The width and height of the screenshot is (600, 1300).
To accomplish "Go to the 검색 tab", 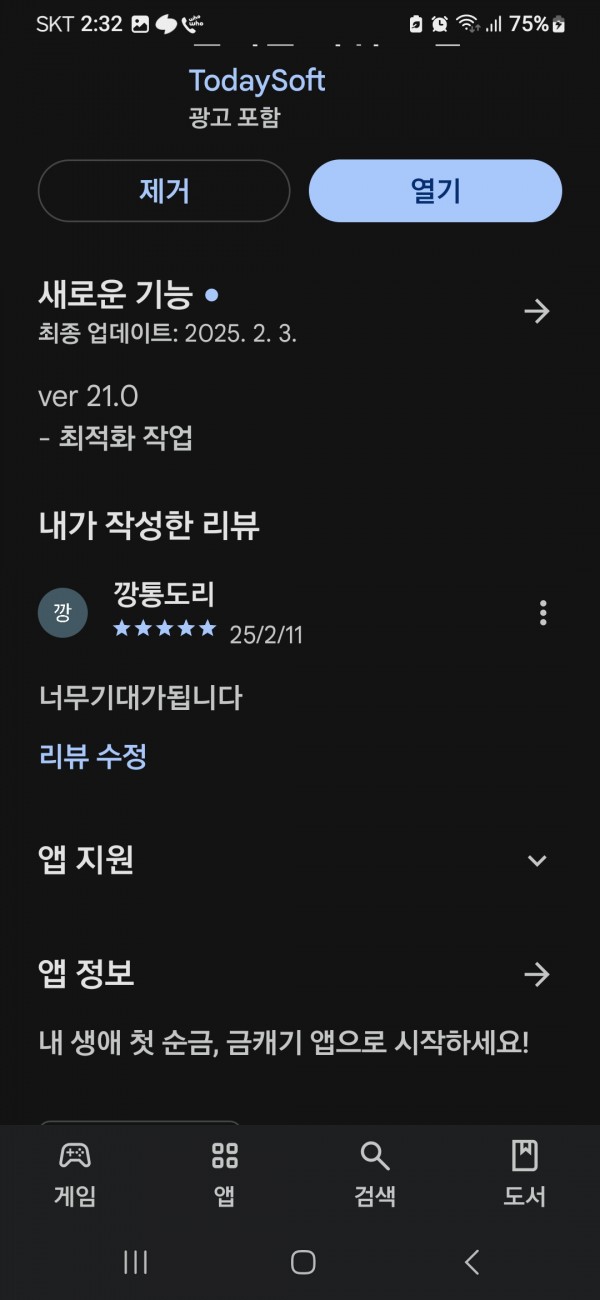I will [x=375, y=1173].
